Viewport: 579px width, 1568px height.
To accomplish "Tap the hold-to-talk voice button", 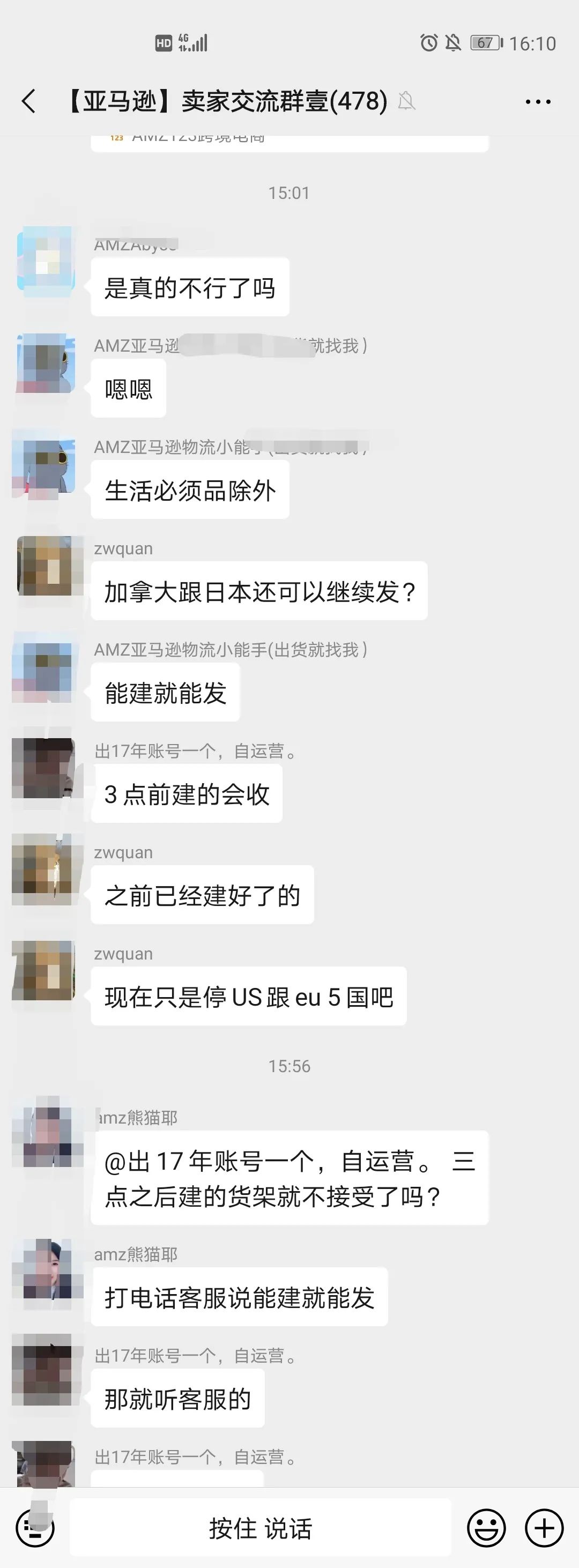I will click(x=260, y=1528).
